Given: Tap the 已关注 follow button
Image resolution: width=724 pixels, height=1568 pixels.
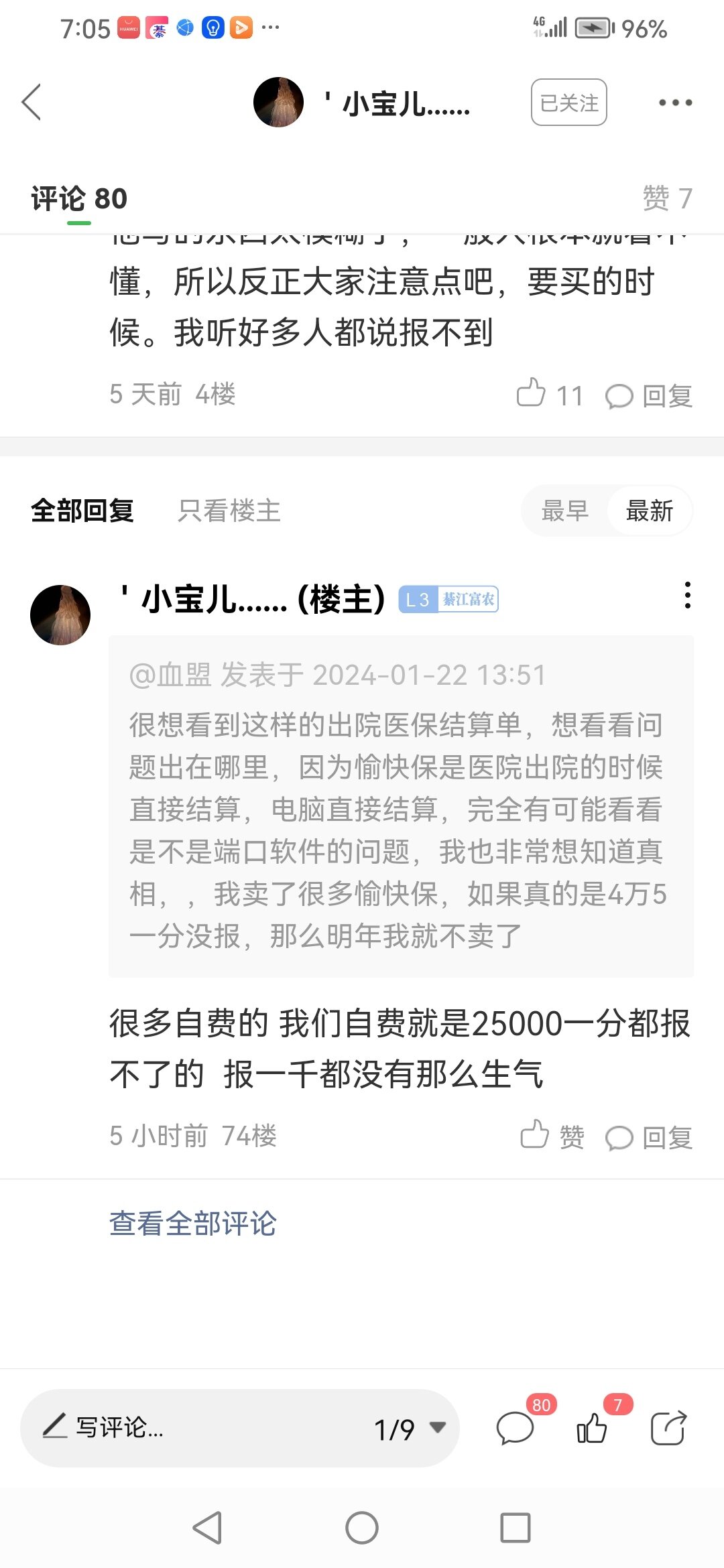Looking at the screenshot, I should pos(568,103).
